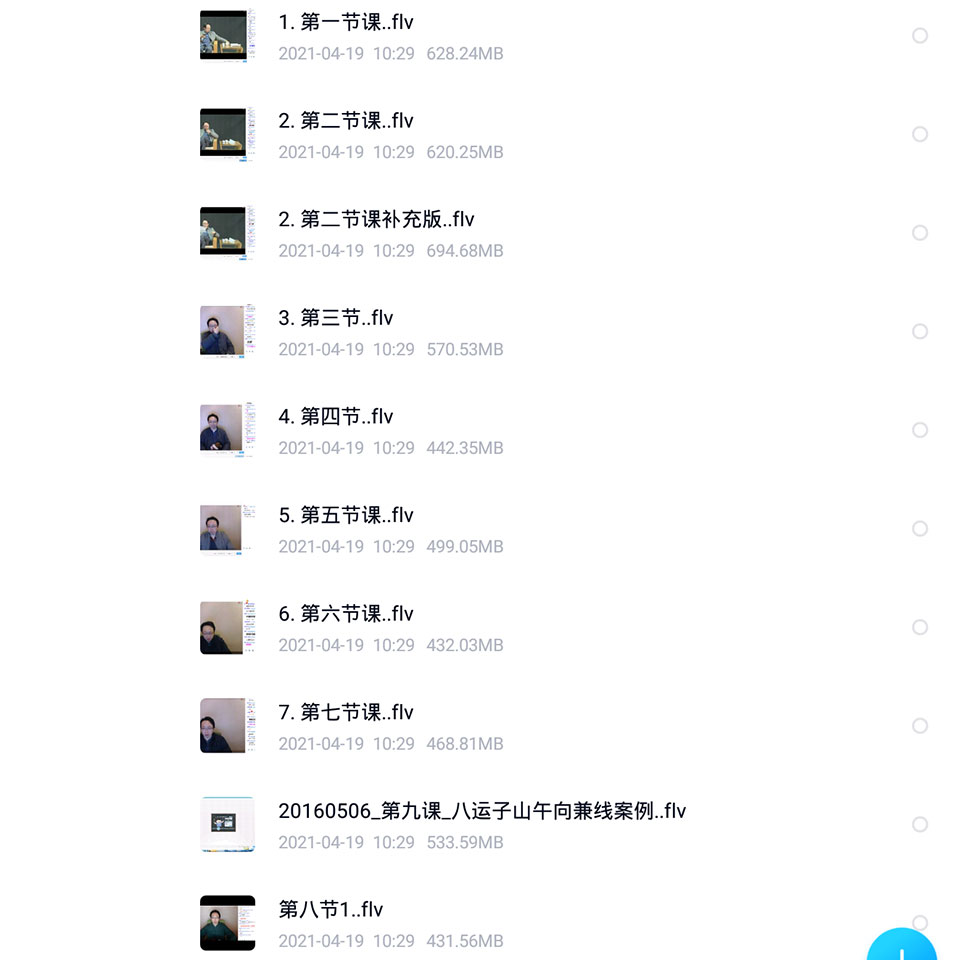This screenshot has height=960, width=960.
Task: Select the checkbox for 3. 第三节..flv
Action: click(920, 332)
